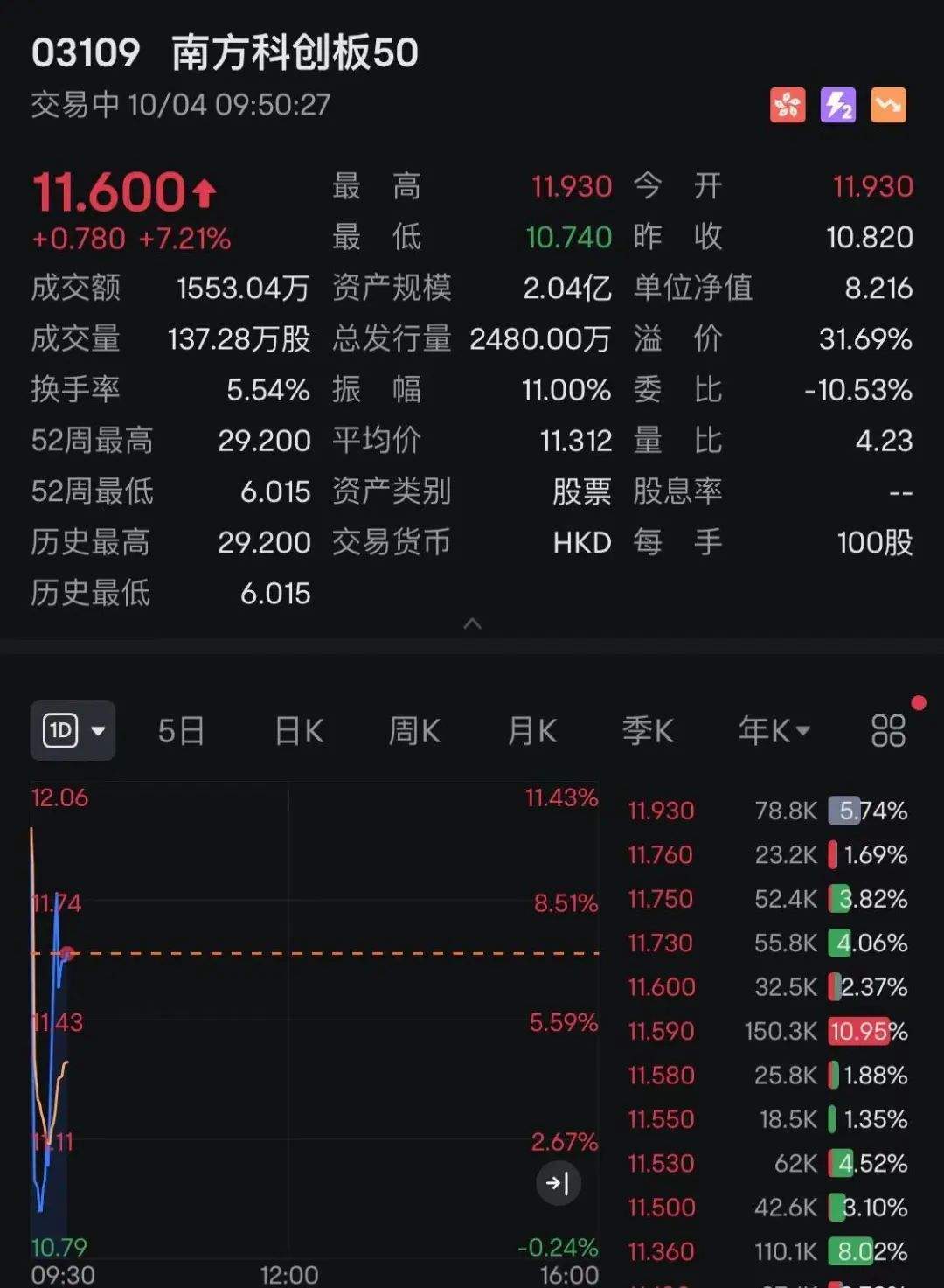Collapse the stock details panel

[x=472, y=623]
